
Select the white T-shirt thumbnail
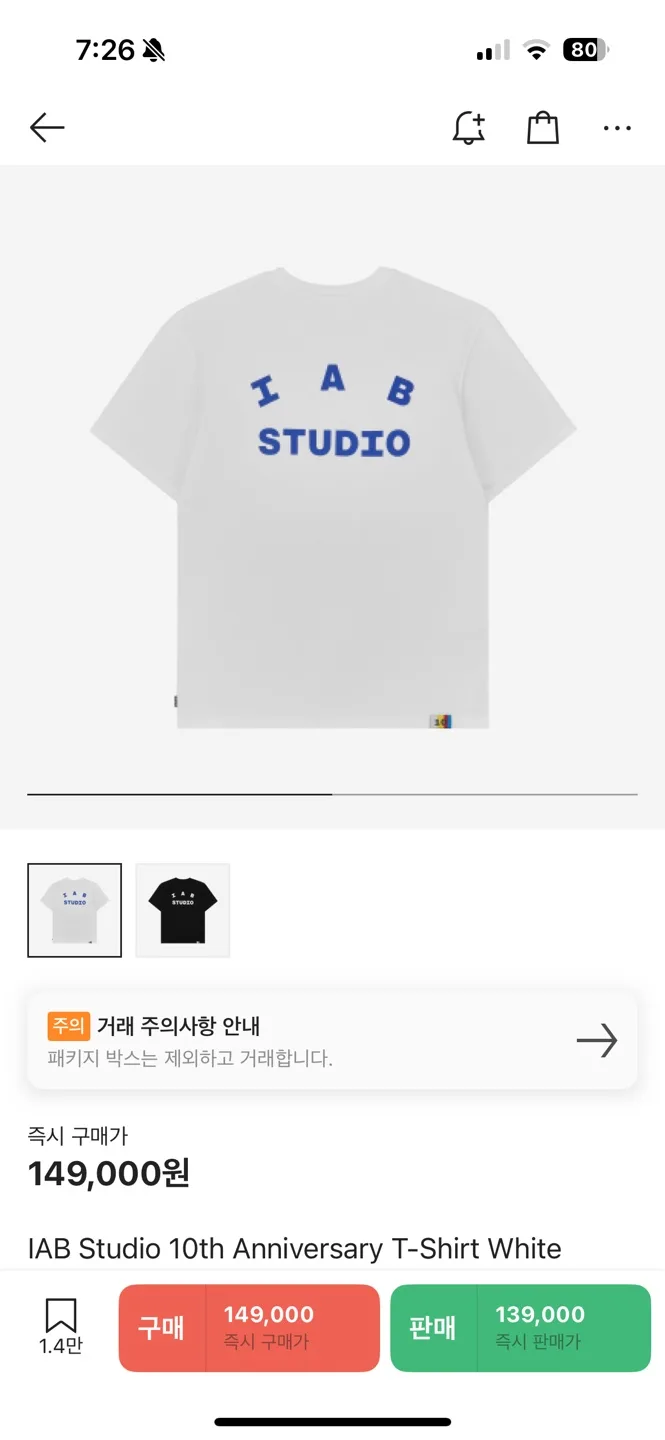click(75, 910)
